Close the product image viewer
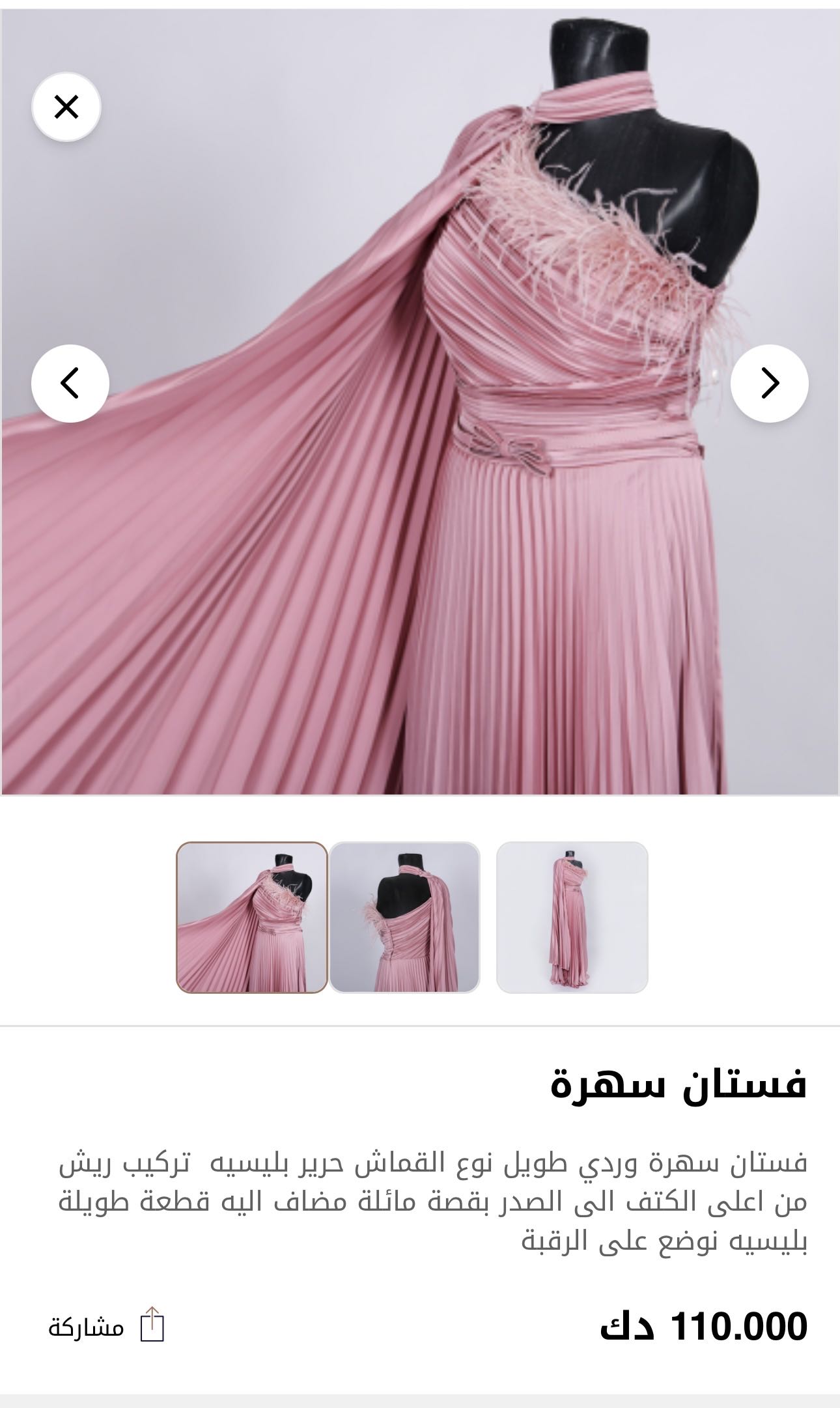This screenshot has height=1408, width=840. coord(66,107)
